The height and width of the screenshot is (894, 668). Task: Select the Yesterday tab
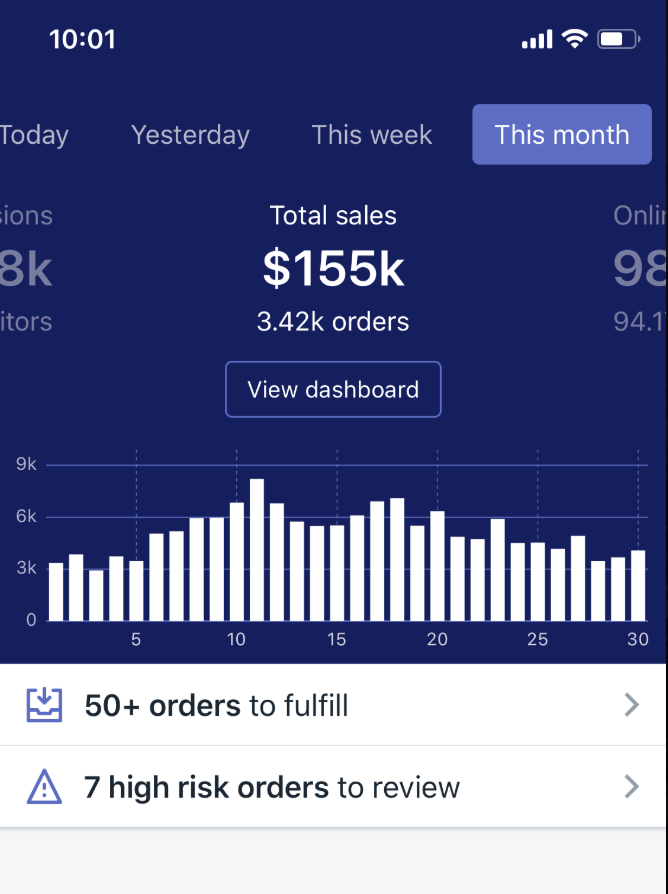[x=190, y=134]
